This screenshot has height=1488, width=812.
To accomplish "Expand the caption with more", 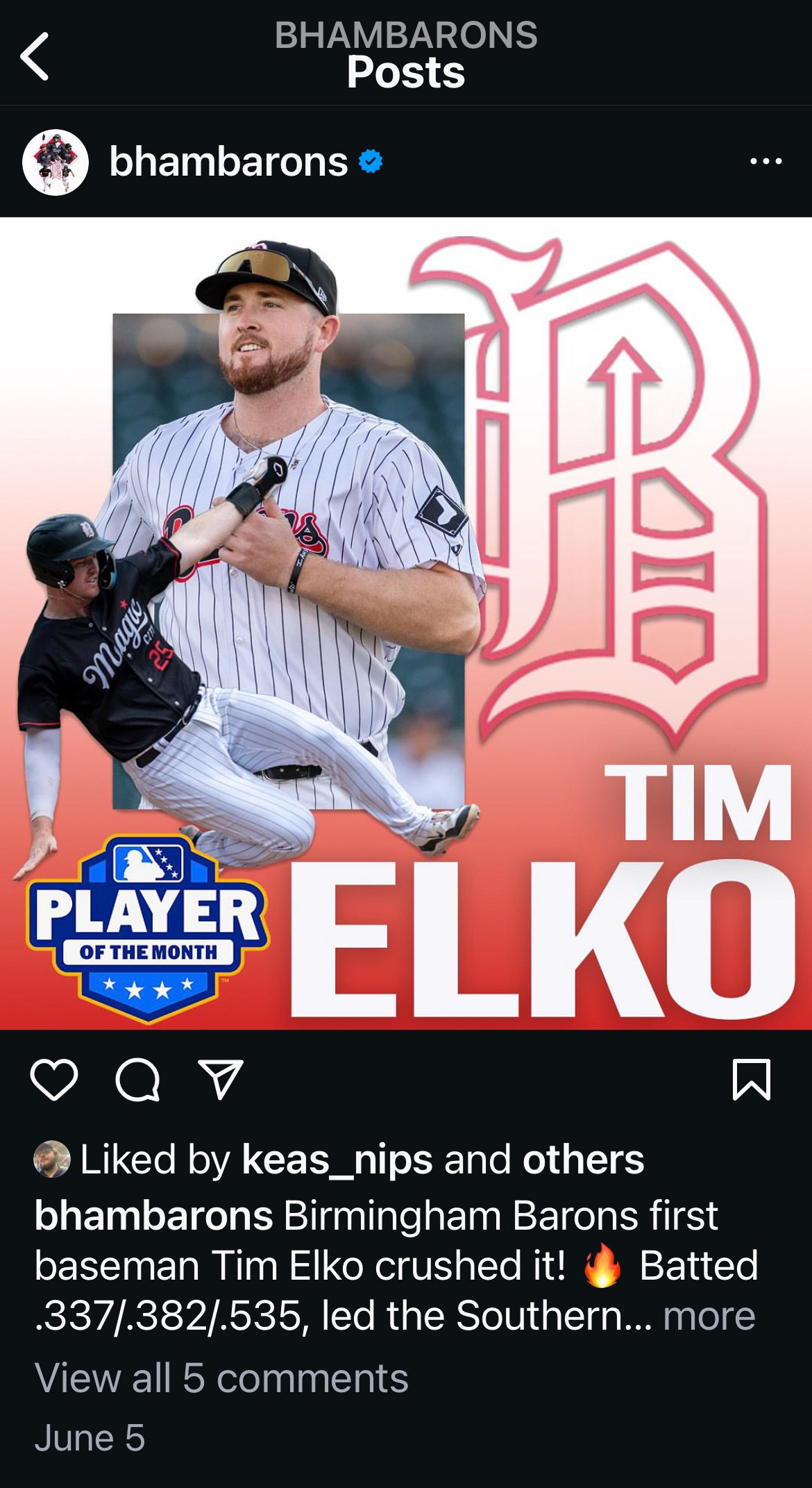I will [709, 1315].
